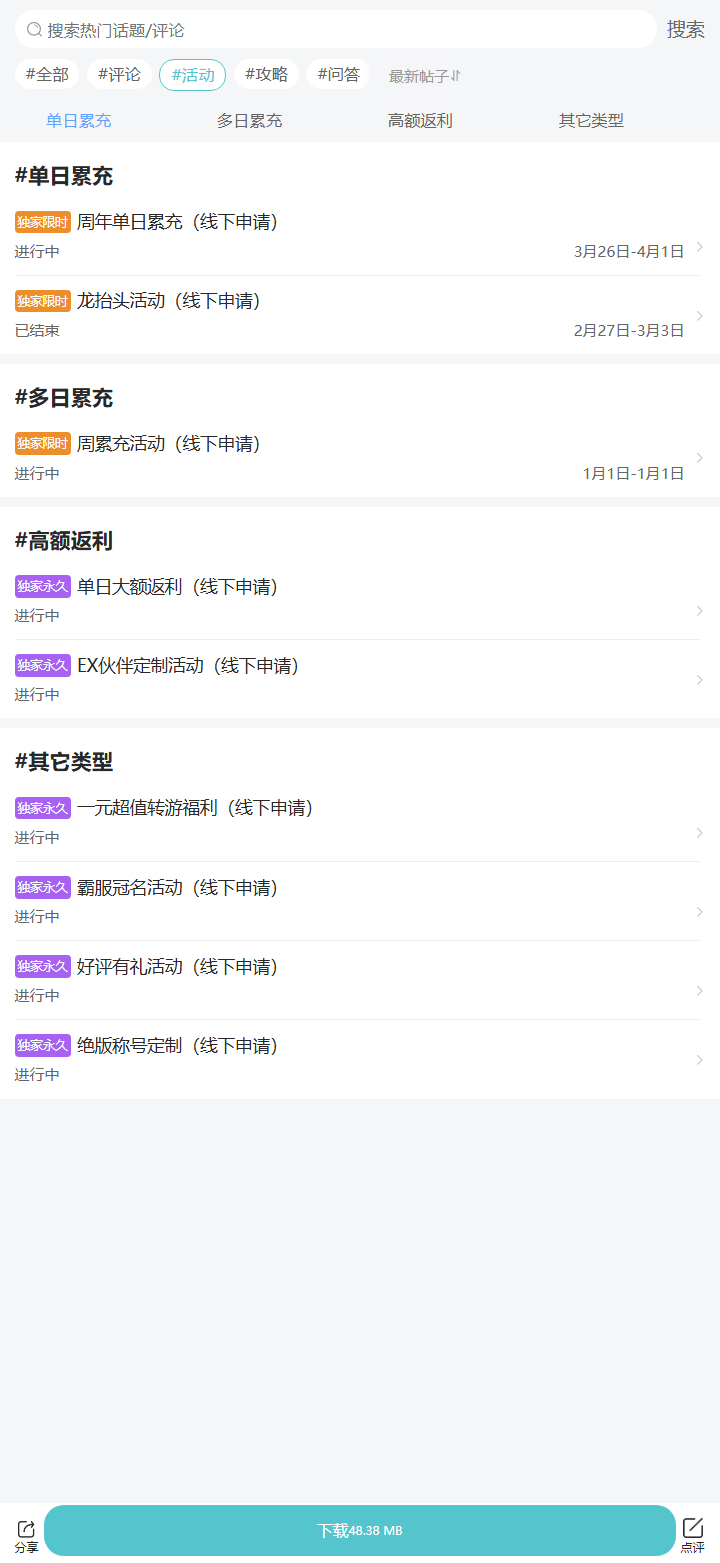Select the #评论 chip

click(119, 74)
